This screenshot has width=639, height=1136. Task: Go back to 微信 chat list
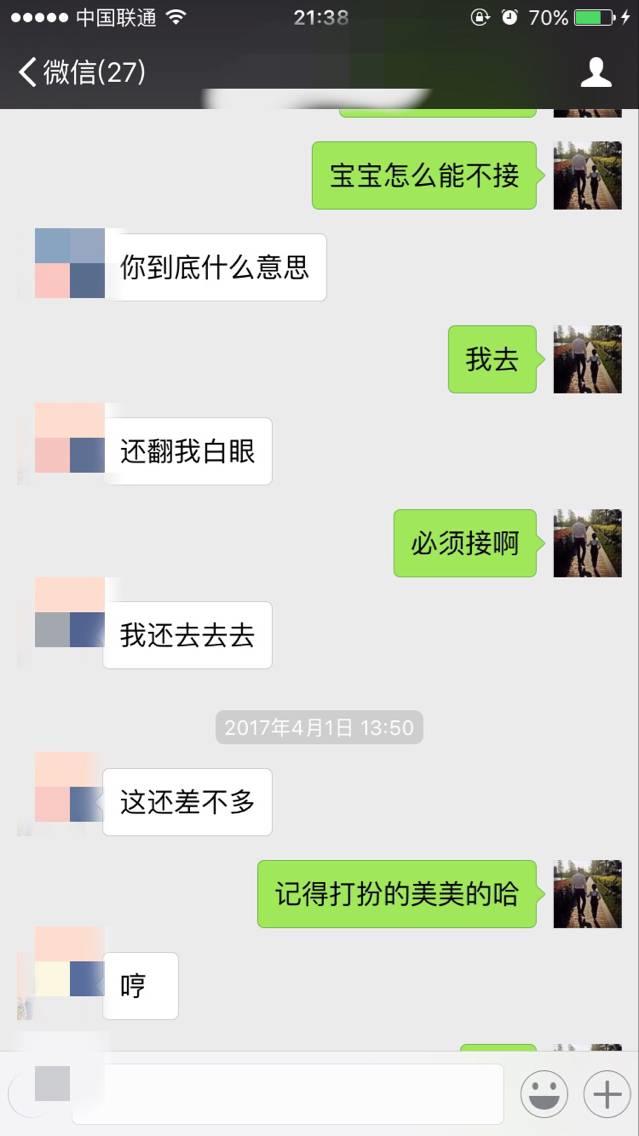pos(80,72)
